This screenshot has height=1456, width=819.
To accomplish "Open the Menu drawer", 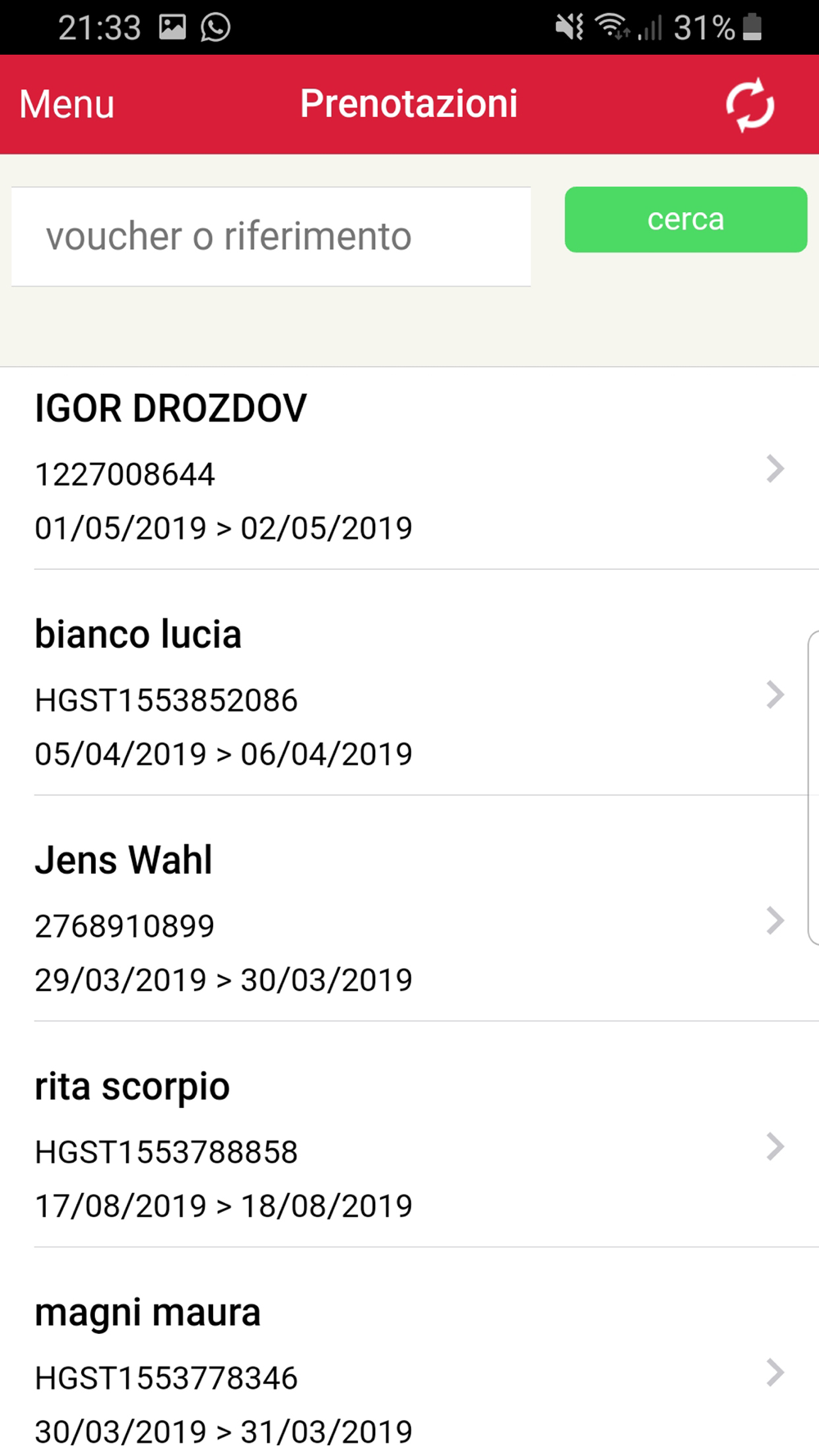I will pyautogui.click(x=67, y=105).
